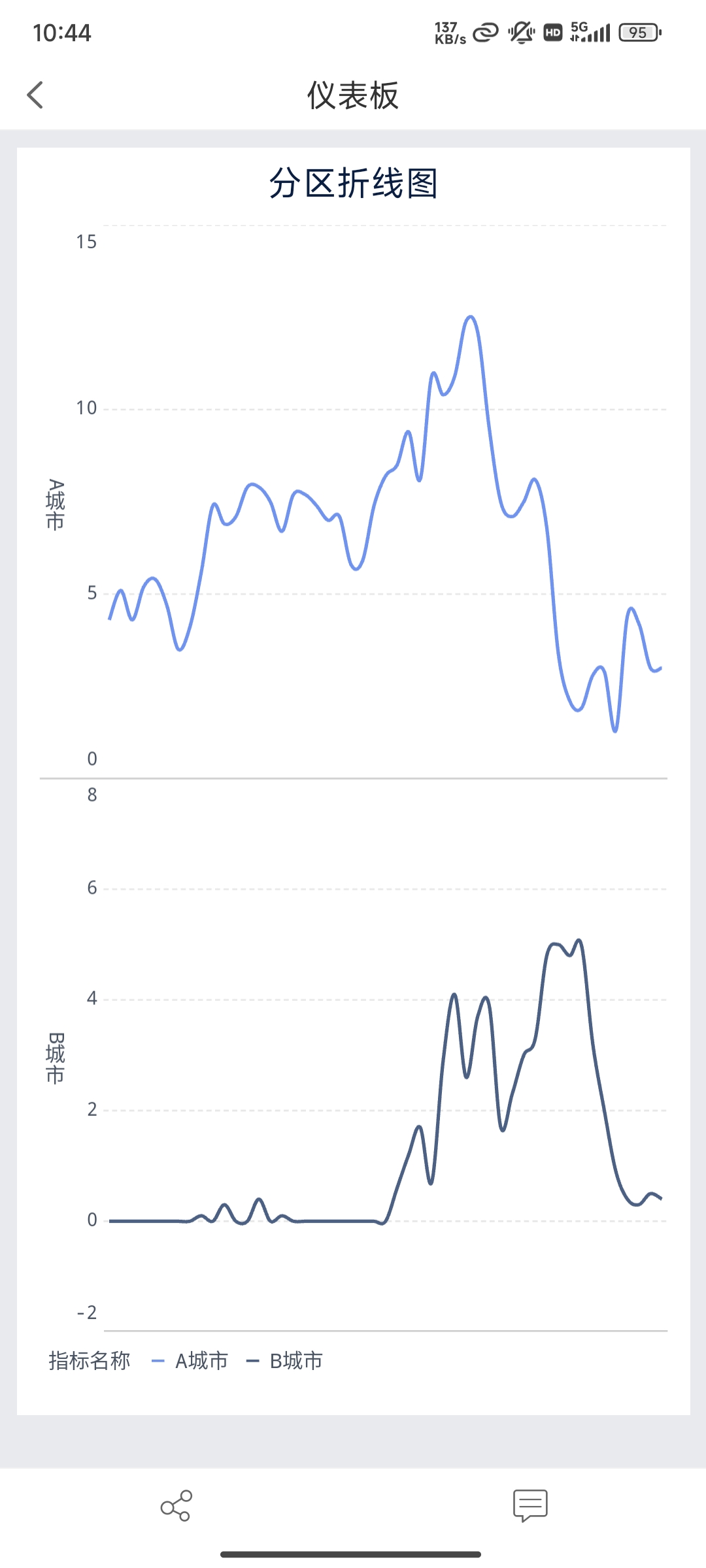Share this dashboard
The image size is (706, 1568).
point(176,1505)
